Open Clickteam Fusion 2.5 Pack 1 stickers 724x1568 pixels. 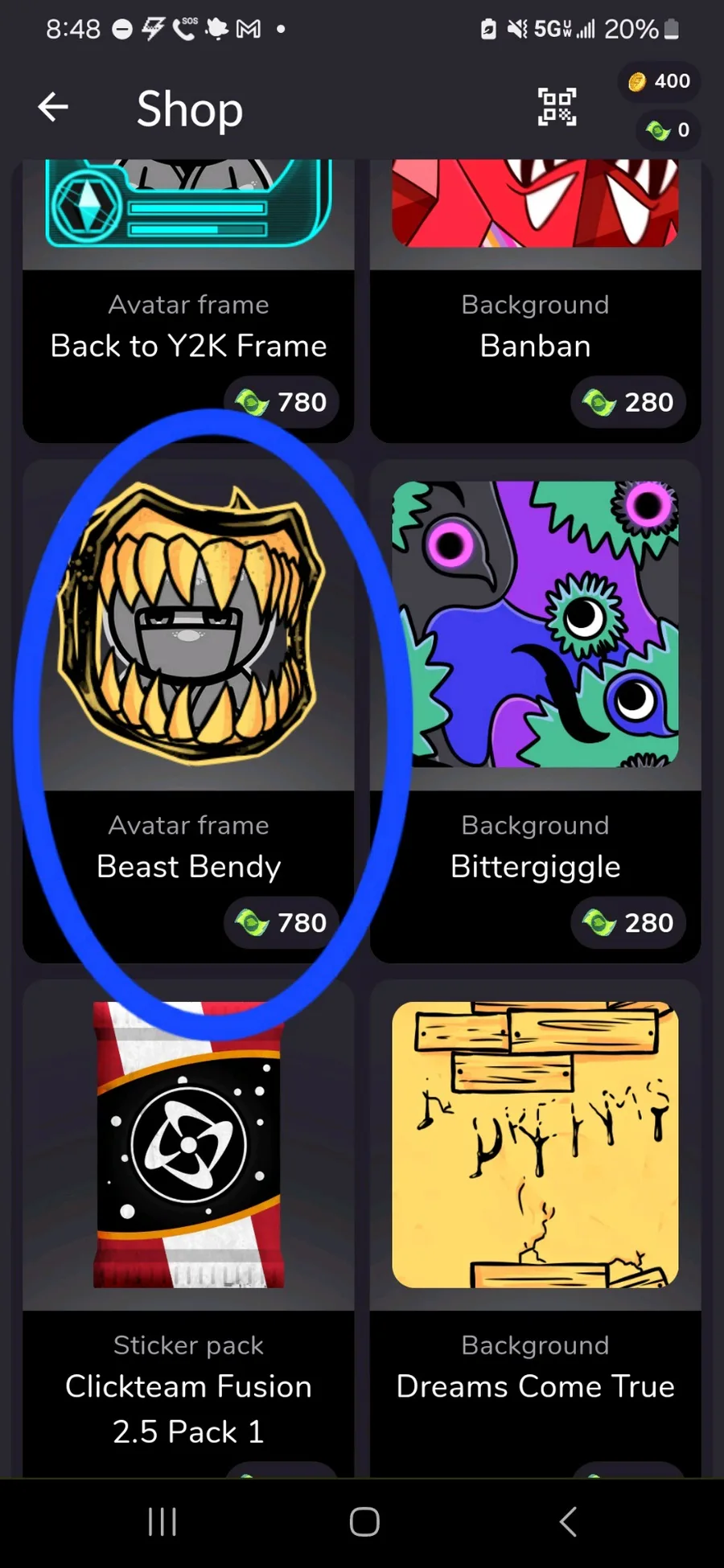click(x=188, y=1229)
